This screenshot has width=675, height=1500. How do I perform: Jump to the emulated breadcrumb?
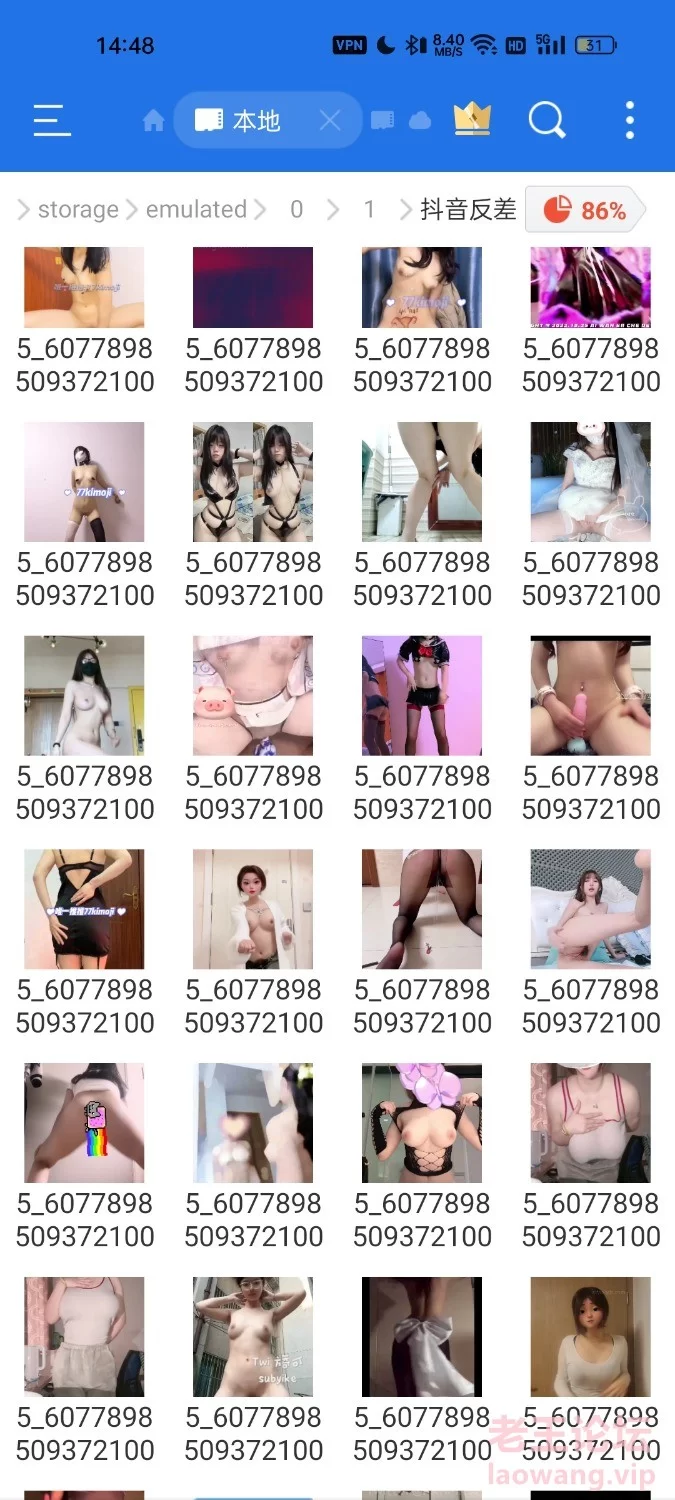point(196,210)
